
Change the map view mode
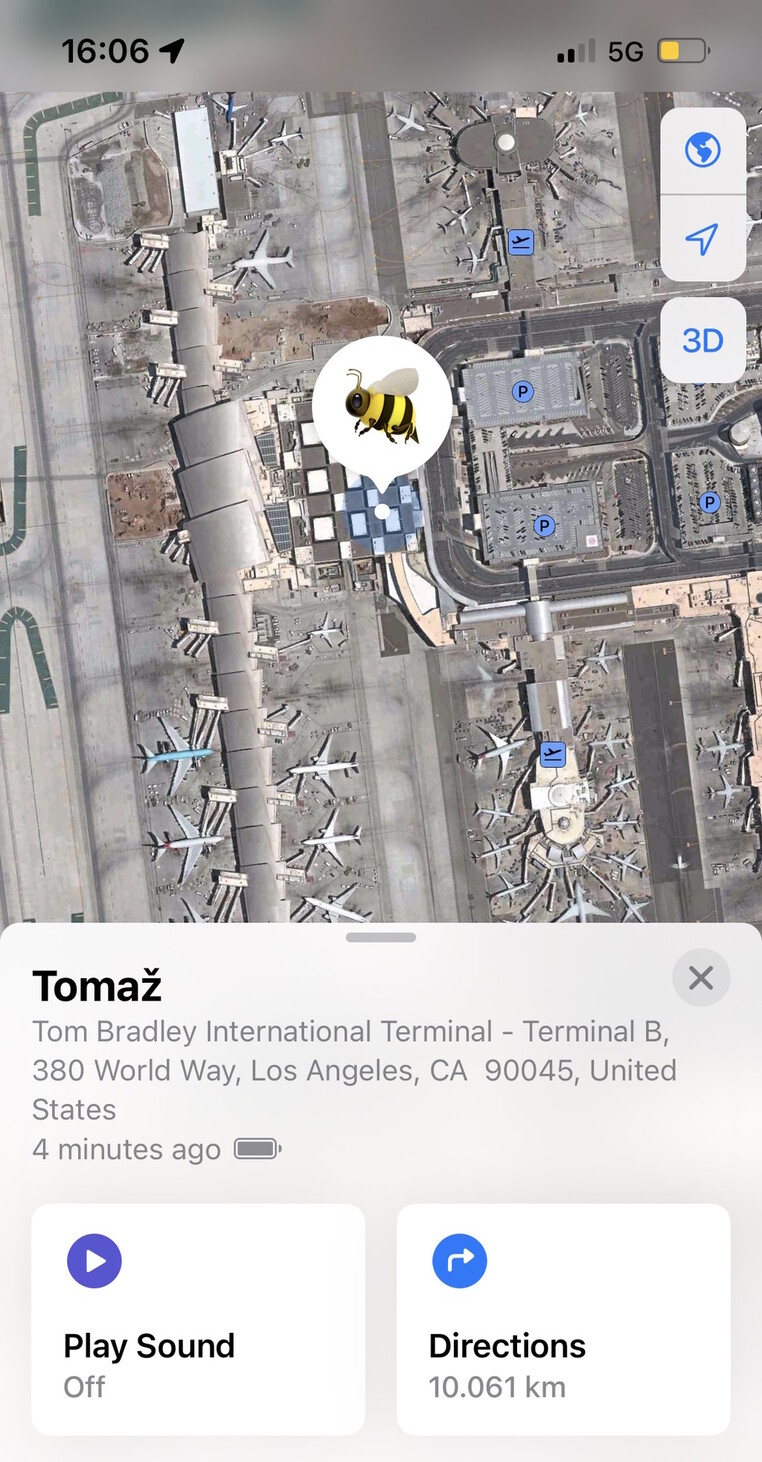pyautogui.click(x=703, y=152)
